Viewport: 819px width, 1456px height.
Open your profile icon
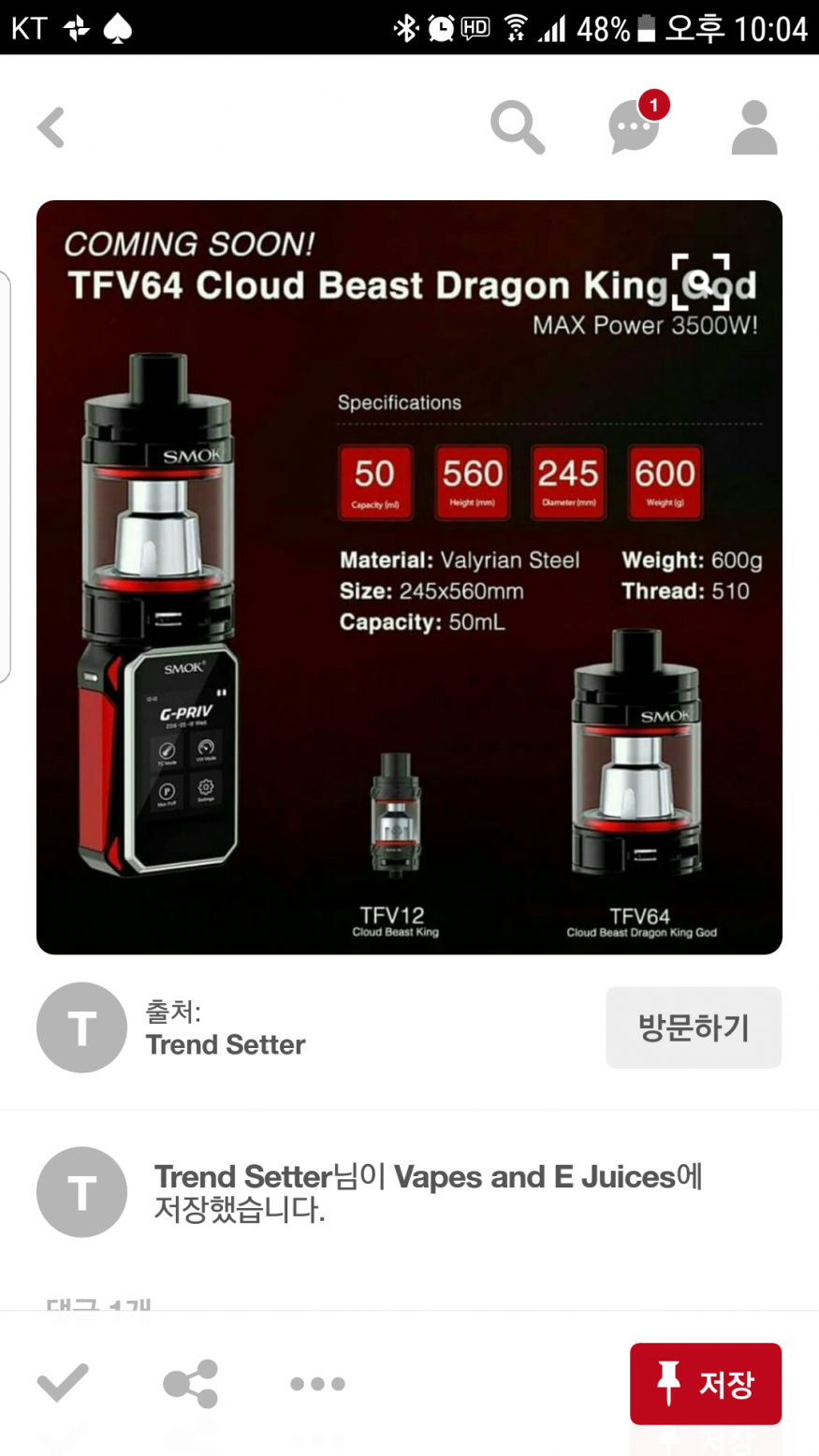click(753, 127)
